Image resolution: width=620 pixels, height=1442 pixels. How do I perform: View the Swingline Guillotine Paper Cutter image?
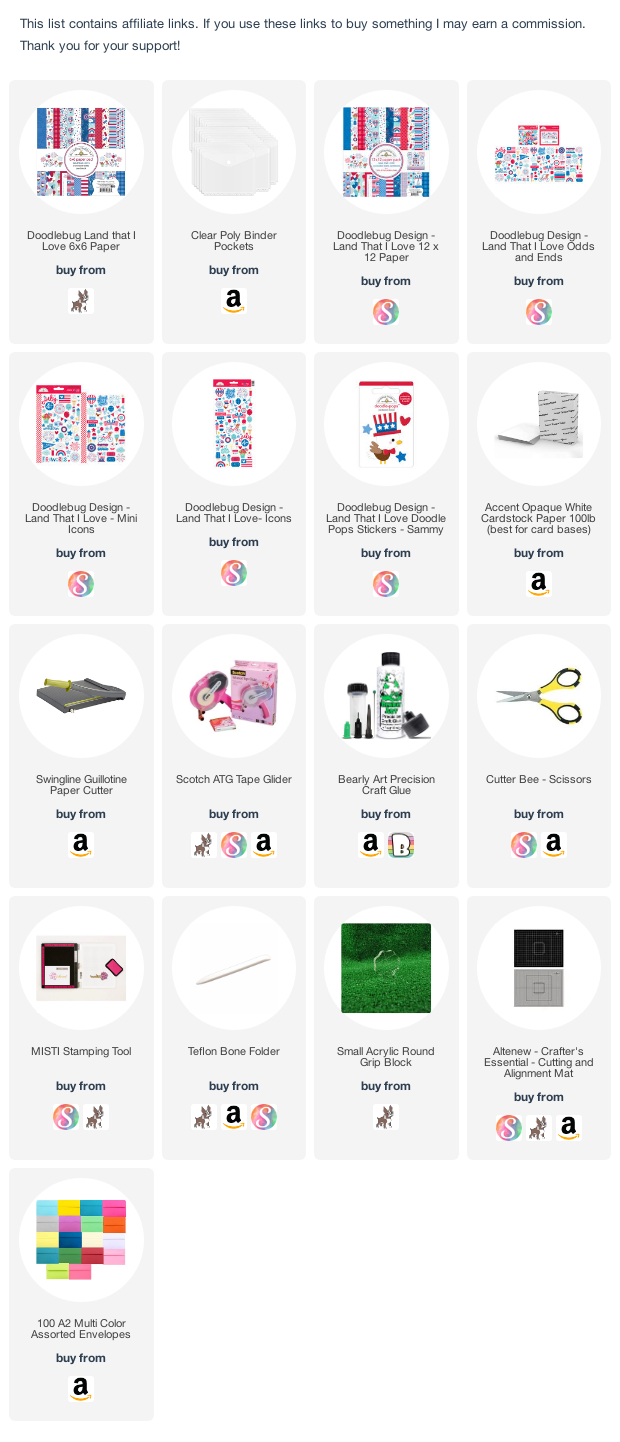coord(81,696)
